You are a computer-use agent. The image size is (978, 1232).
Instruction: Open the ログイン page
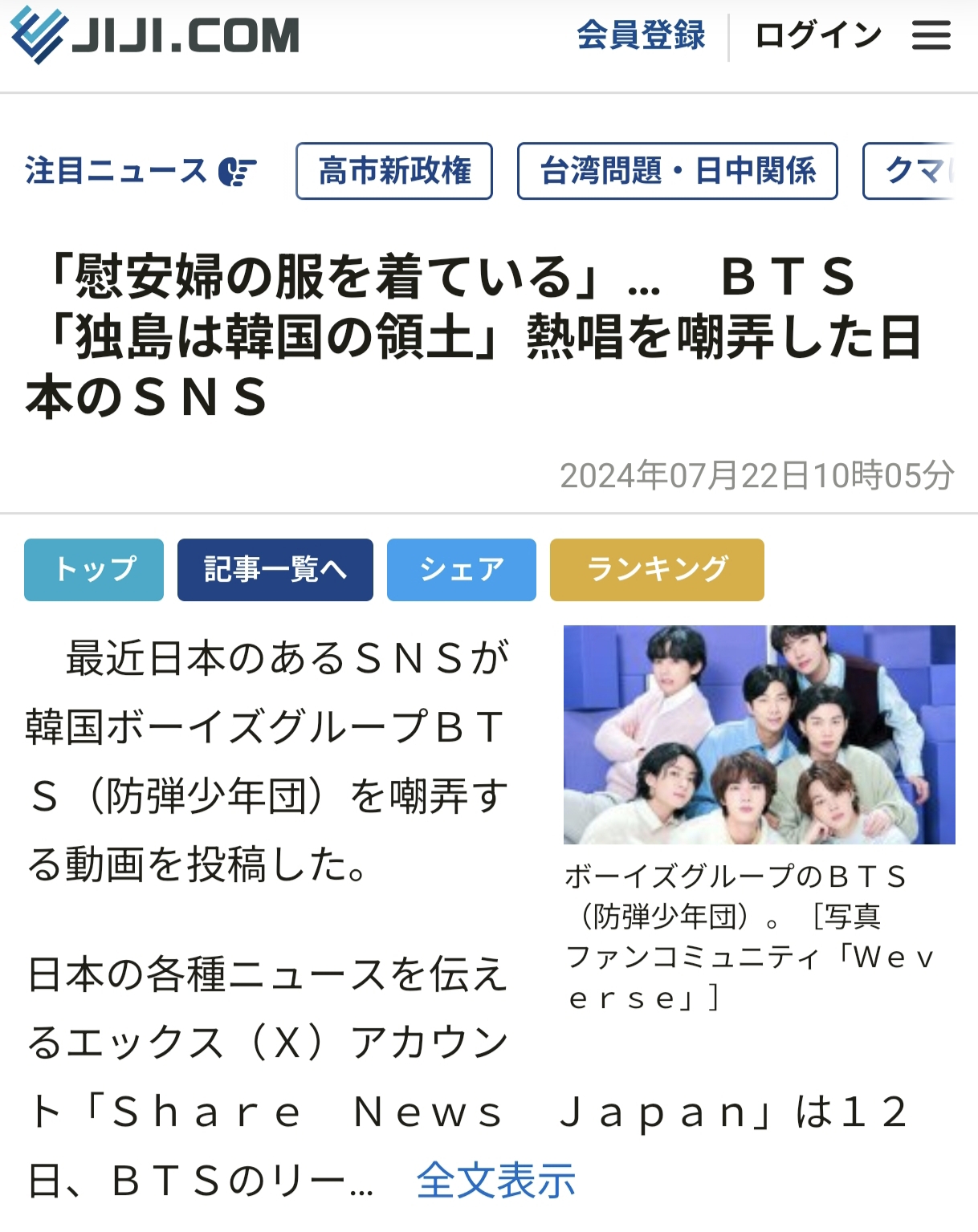pyautogui.click(x=818, y=35)
